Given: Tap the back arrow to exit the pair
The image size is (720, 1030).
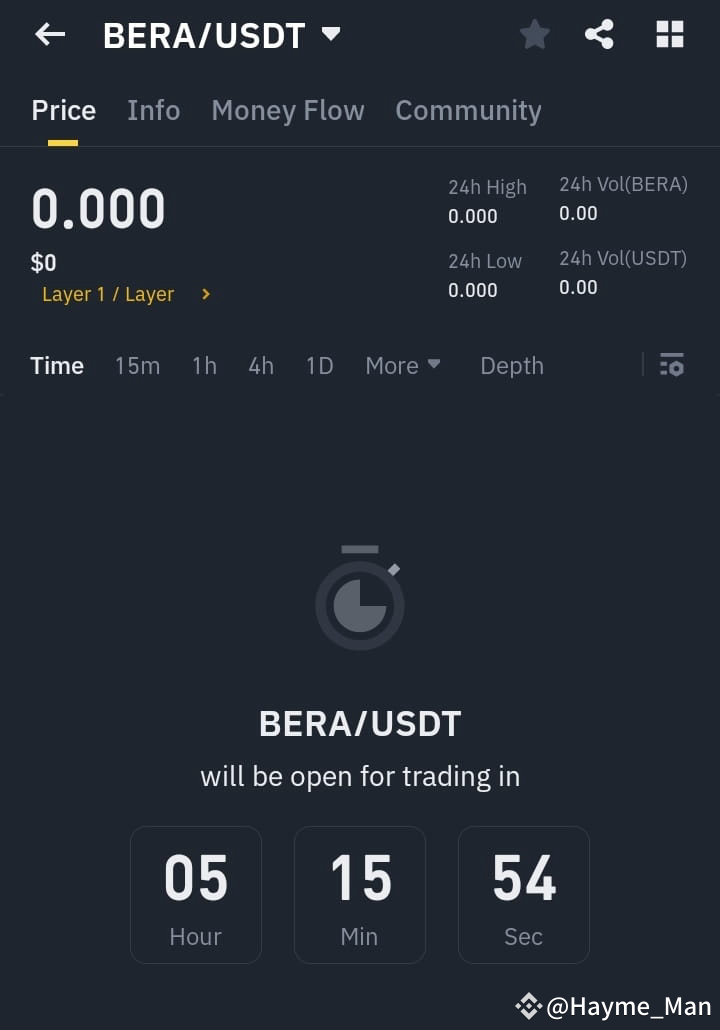Looking at the screenshot, I should point(49,34).
